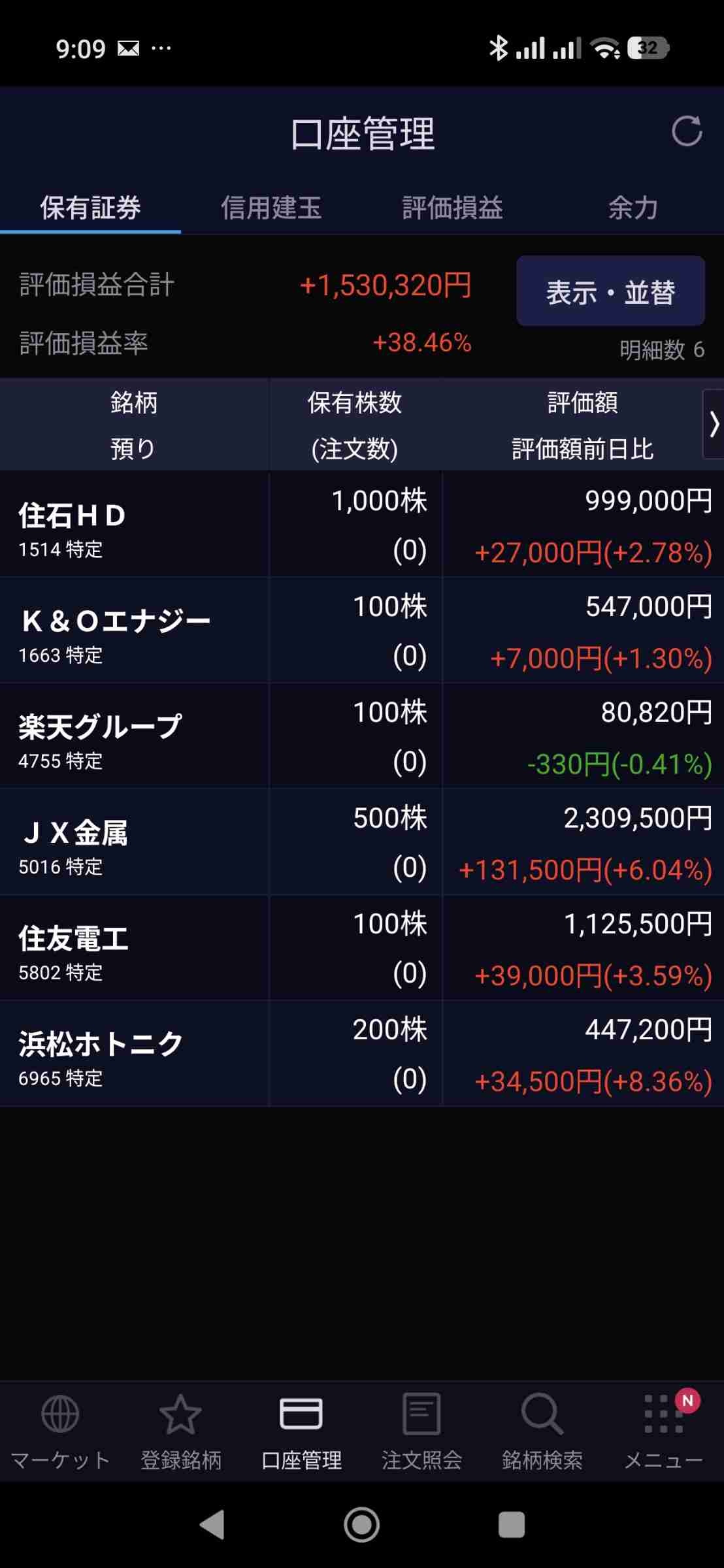
Task: Expand table columns with the right chevron
Action: [x=713, y=424]
